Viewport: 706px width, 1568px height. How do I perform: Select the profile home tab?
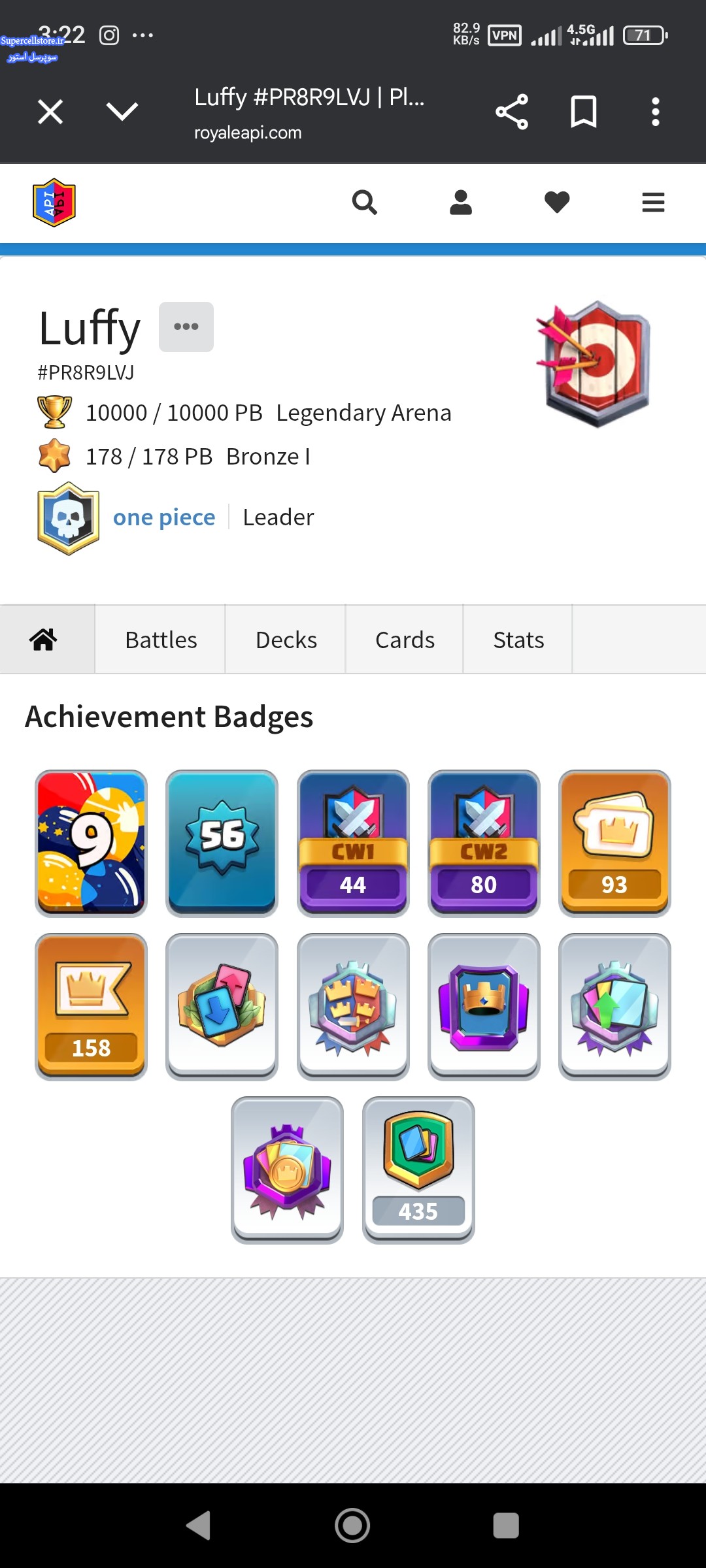click(x=44, y=640)
